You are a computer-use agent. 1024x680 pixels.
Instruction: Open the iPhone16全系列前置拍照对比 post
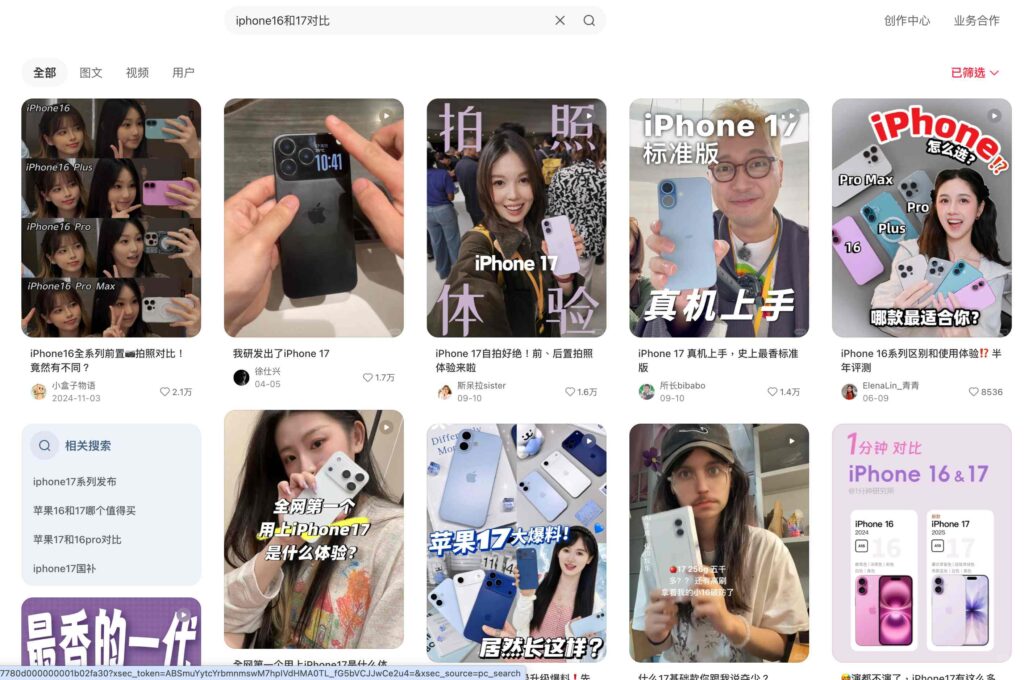[x=111, y=218]
